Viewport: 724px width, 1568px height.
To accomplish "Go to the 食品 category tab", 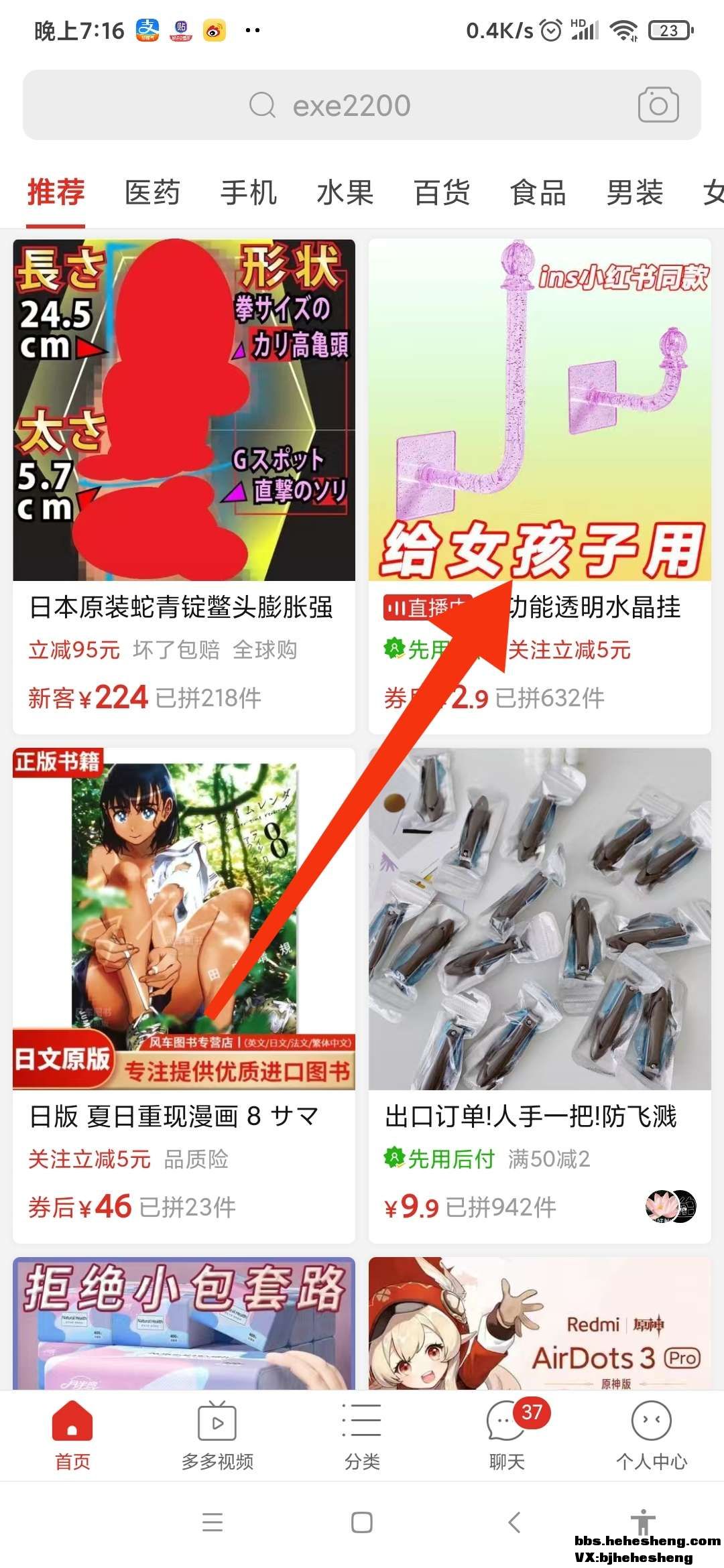I will tap(538, 193).
